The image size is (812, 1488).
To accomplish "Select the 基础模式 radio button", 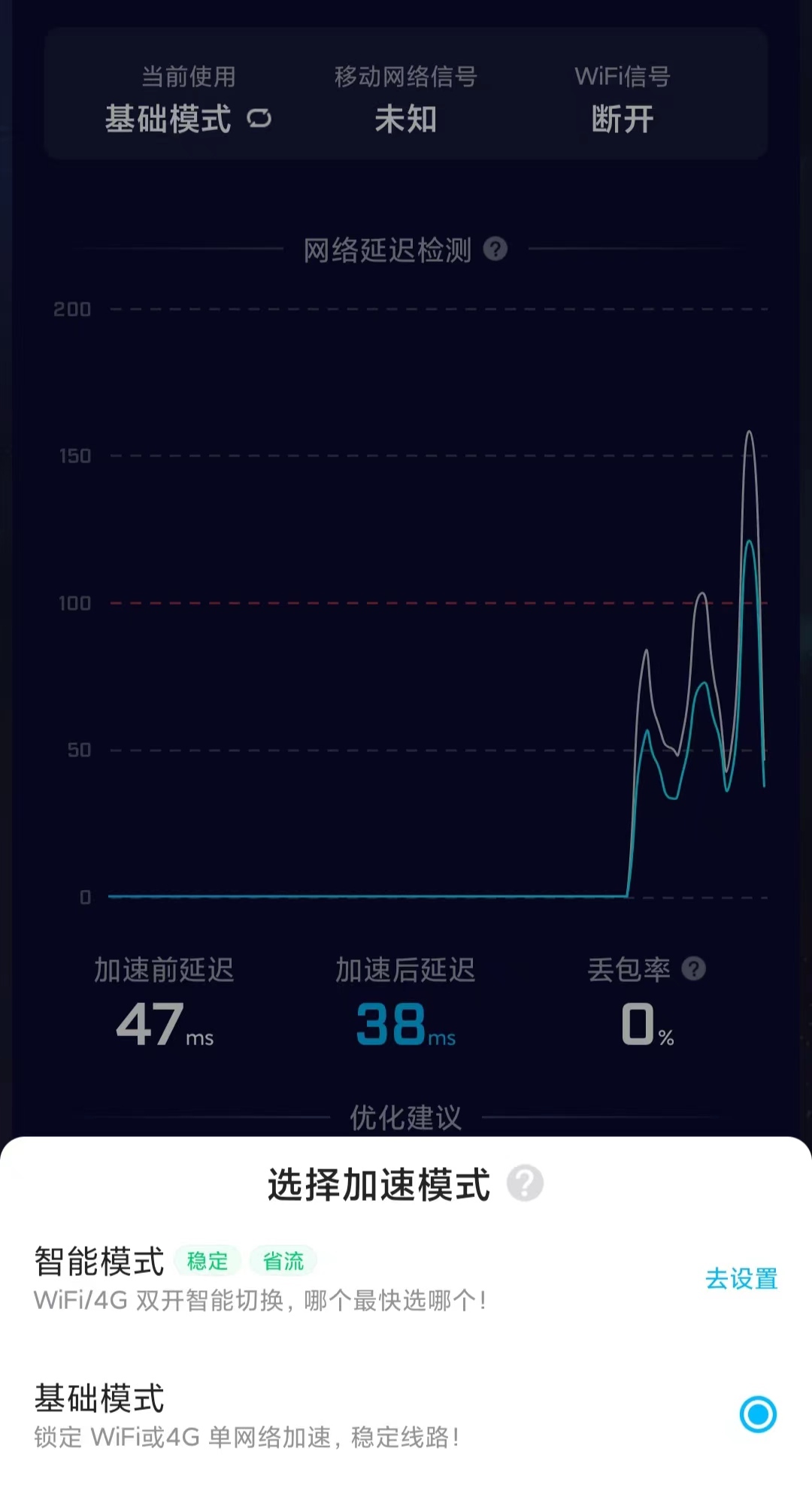I will tap(758, 1414).
